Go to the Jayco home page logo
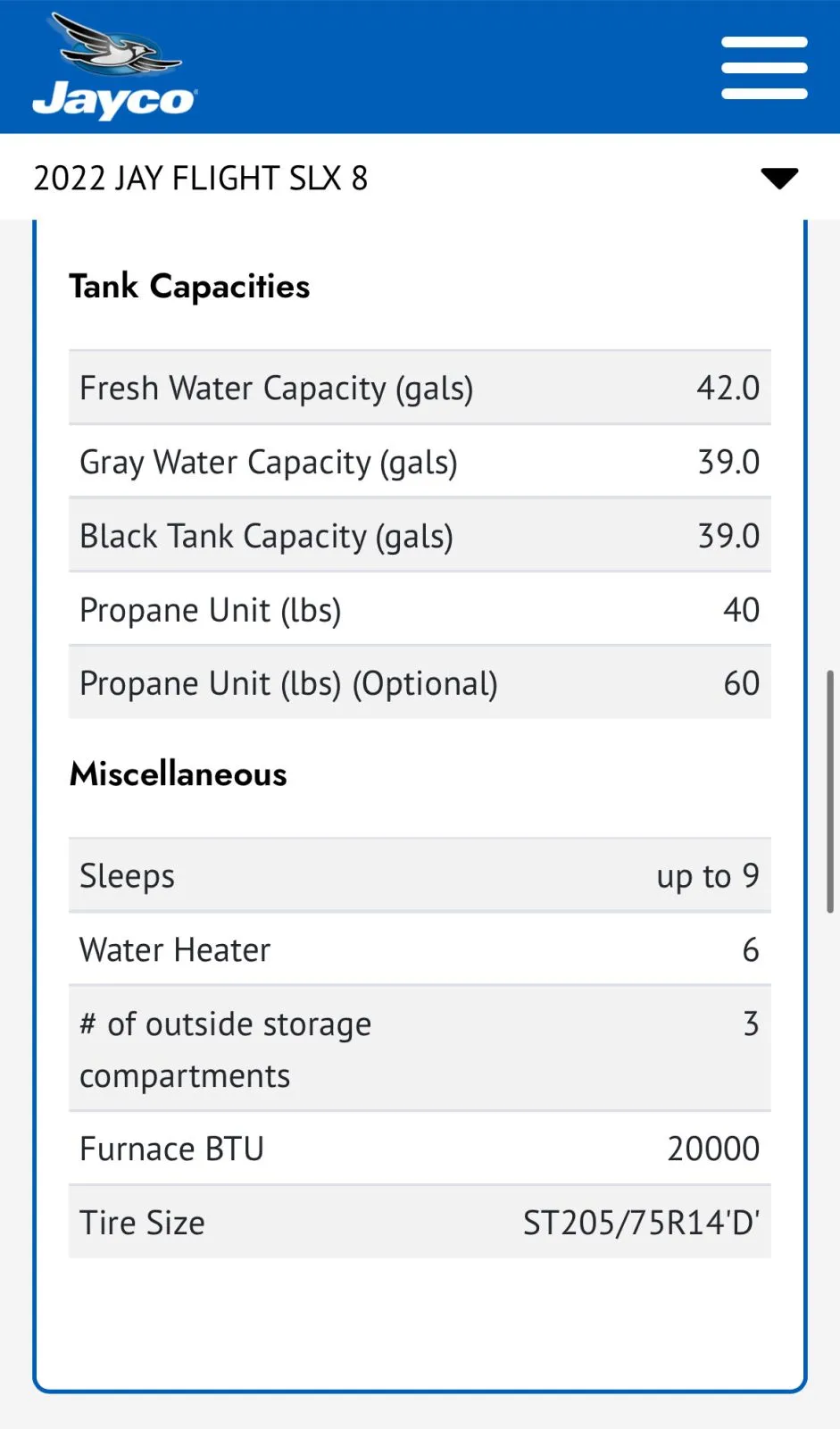The height and width of the screenshot is (1429, 840). coord(114,66)
